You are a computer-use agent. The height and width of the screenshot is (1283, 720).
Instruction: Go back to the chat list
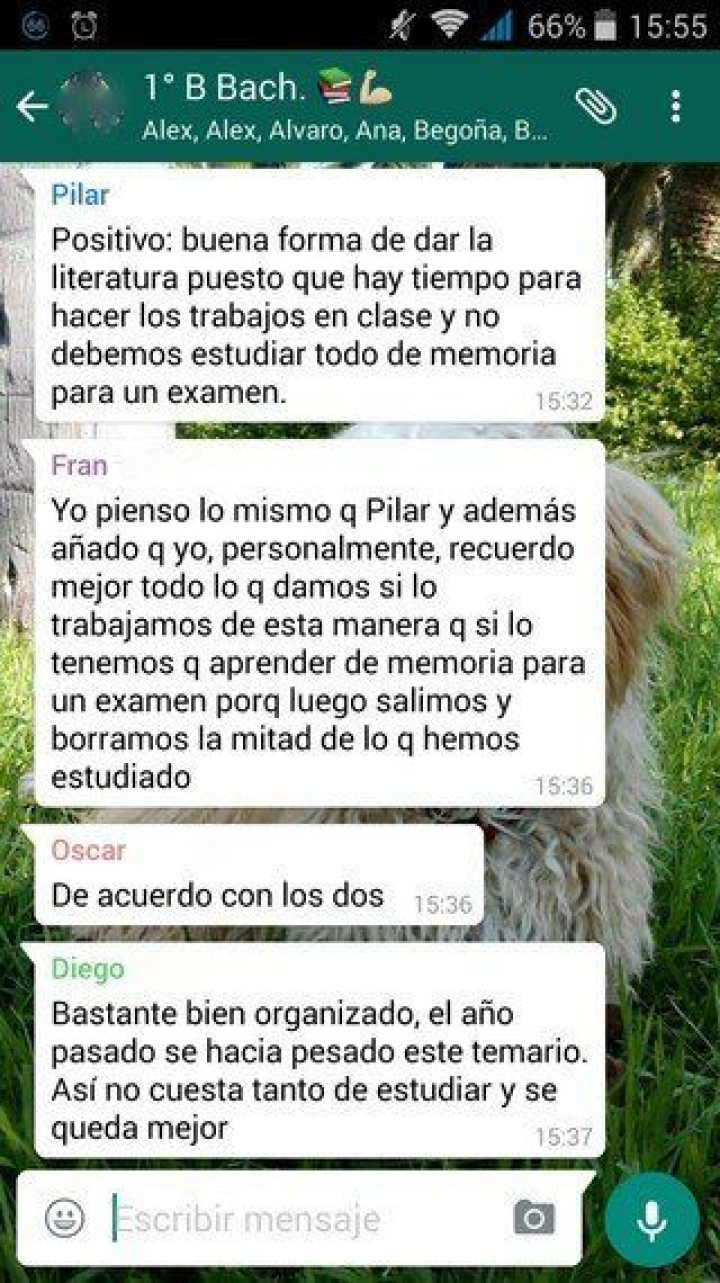pos(32,106)
